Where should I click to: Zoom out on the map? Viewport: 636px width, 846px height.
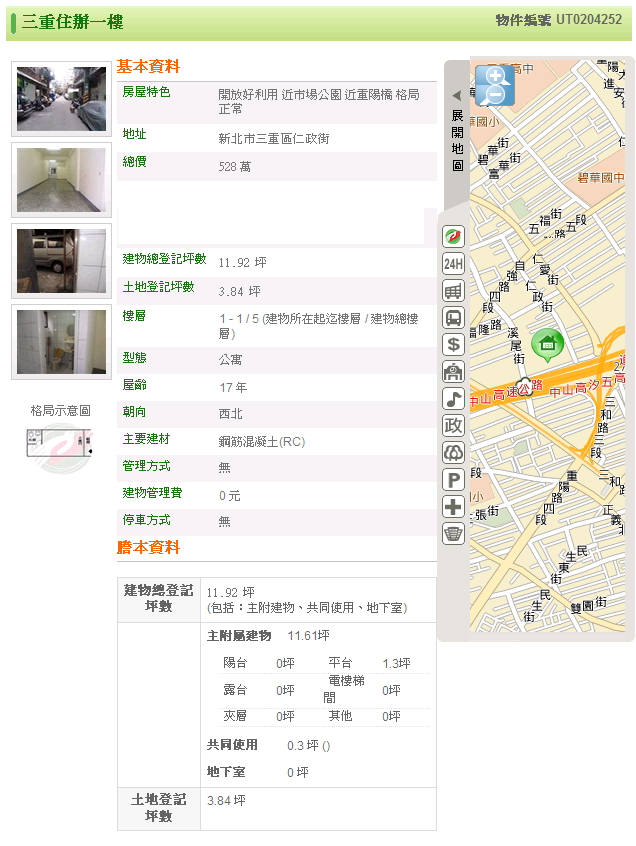point(494,96)
